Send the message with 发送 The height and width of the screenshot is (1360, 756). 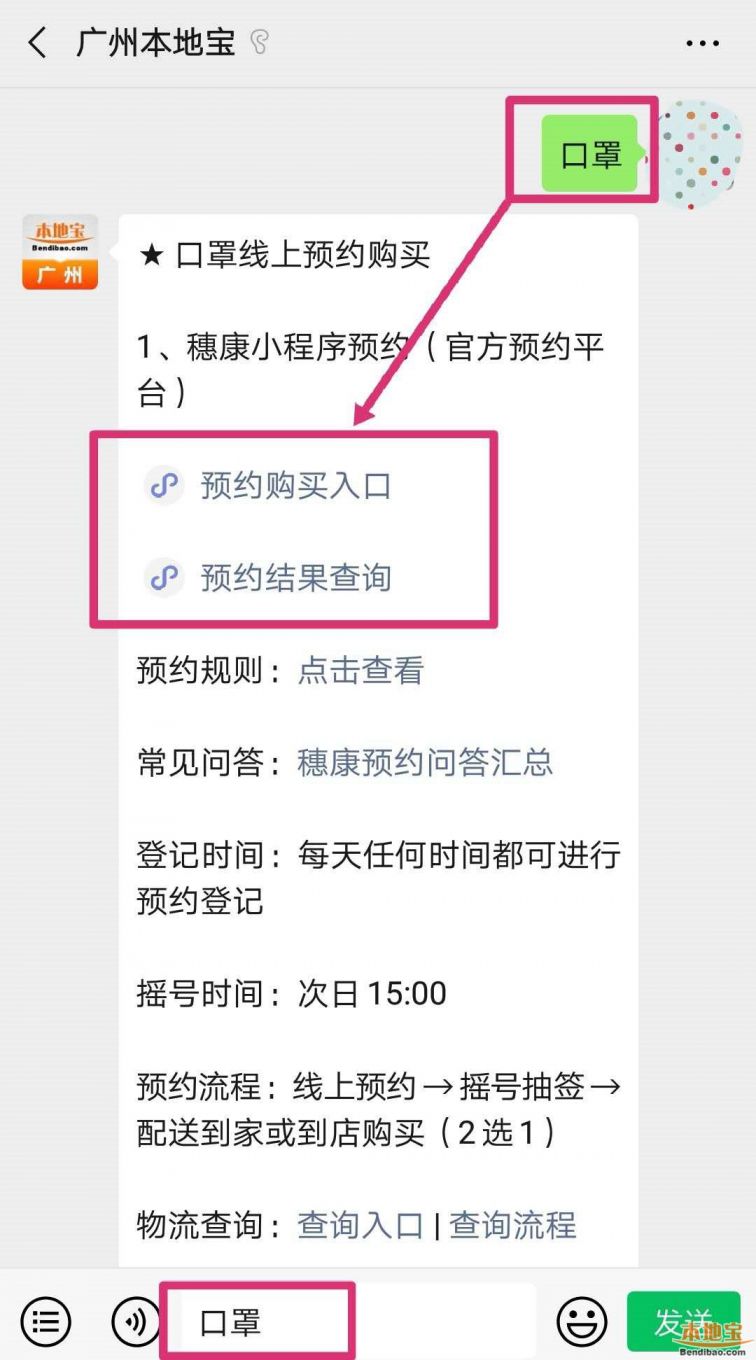(685, 1322)
